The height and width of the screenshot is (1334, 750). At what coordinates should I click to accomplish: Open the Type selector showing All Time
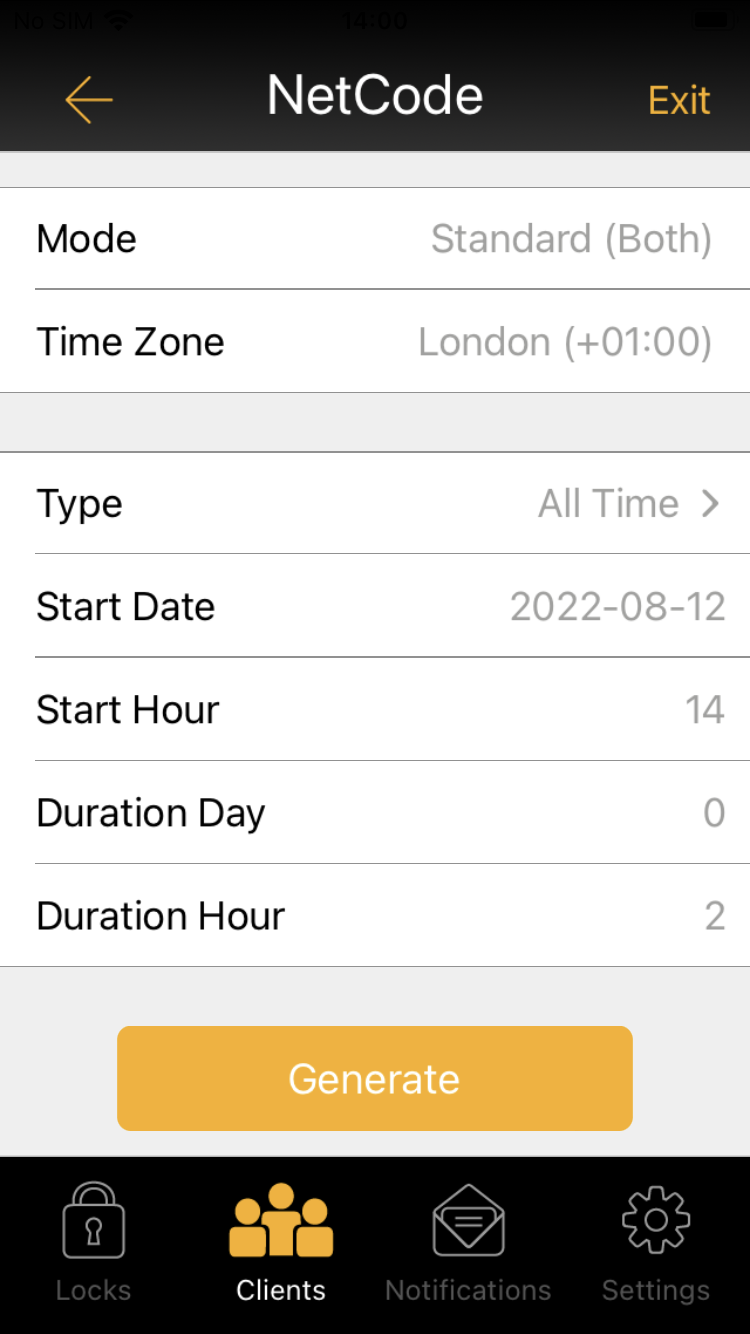pyautogui.click(x=375, y=503)
